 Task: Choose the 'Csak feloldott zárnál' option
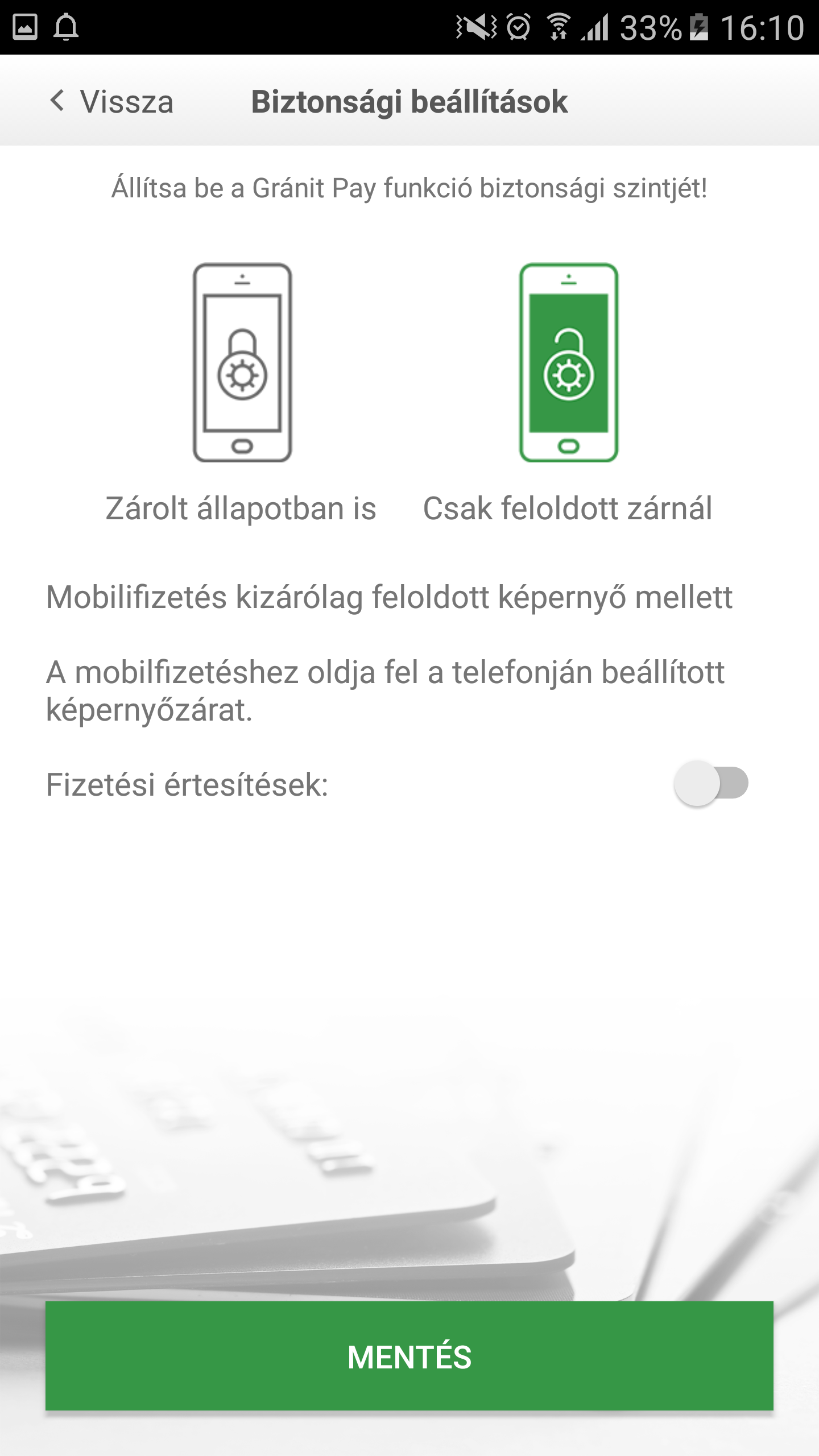tap(568, 392)
